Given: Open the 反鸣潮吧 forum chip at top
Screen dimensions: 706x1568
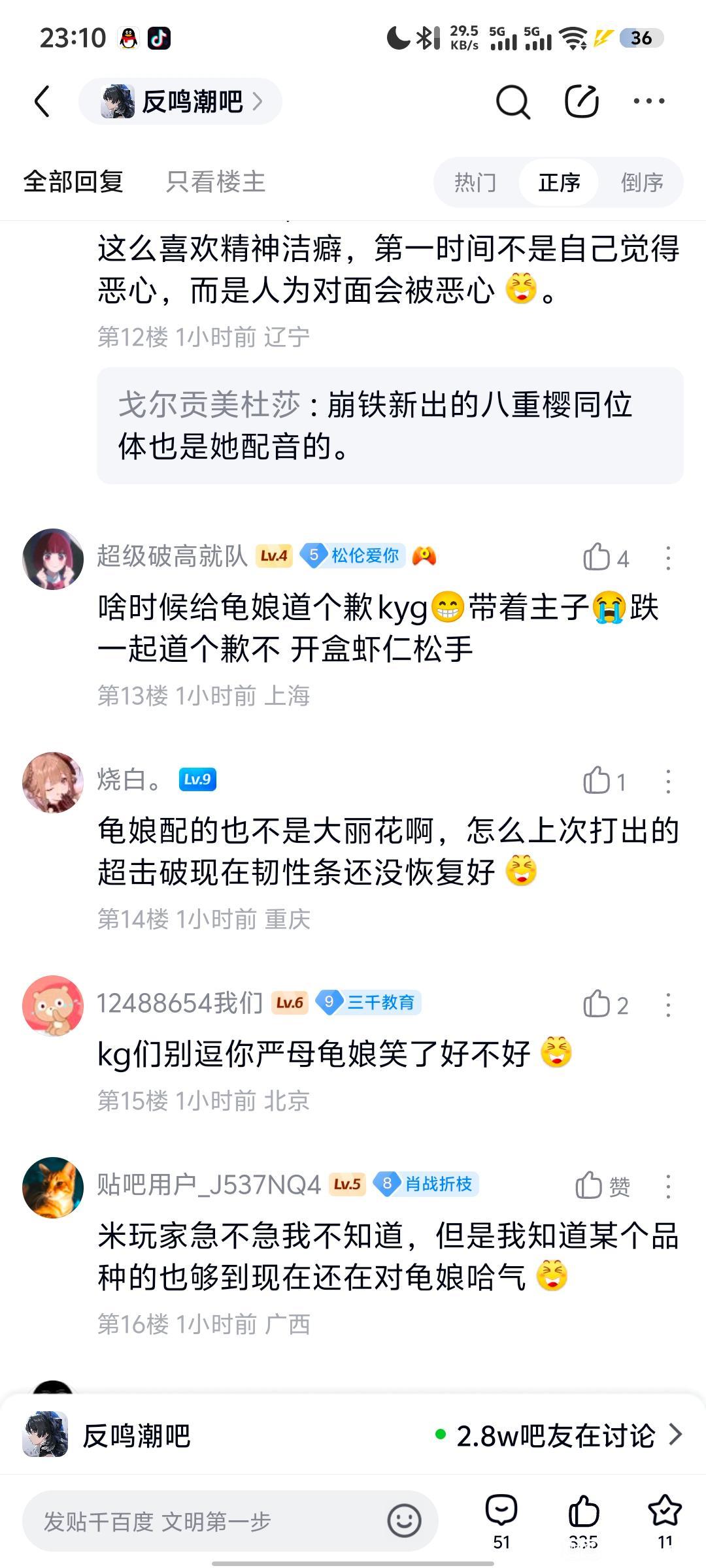Looking at the screenshot, I should pyautogui.click(x=180, y=102).
